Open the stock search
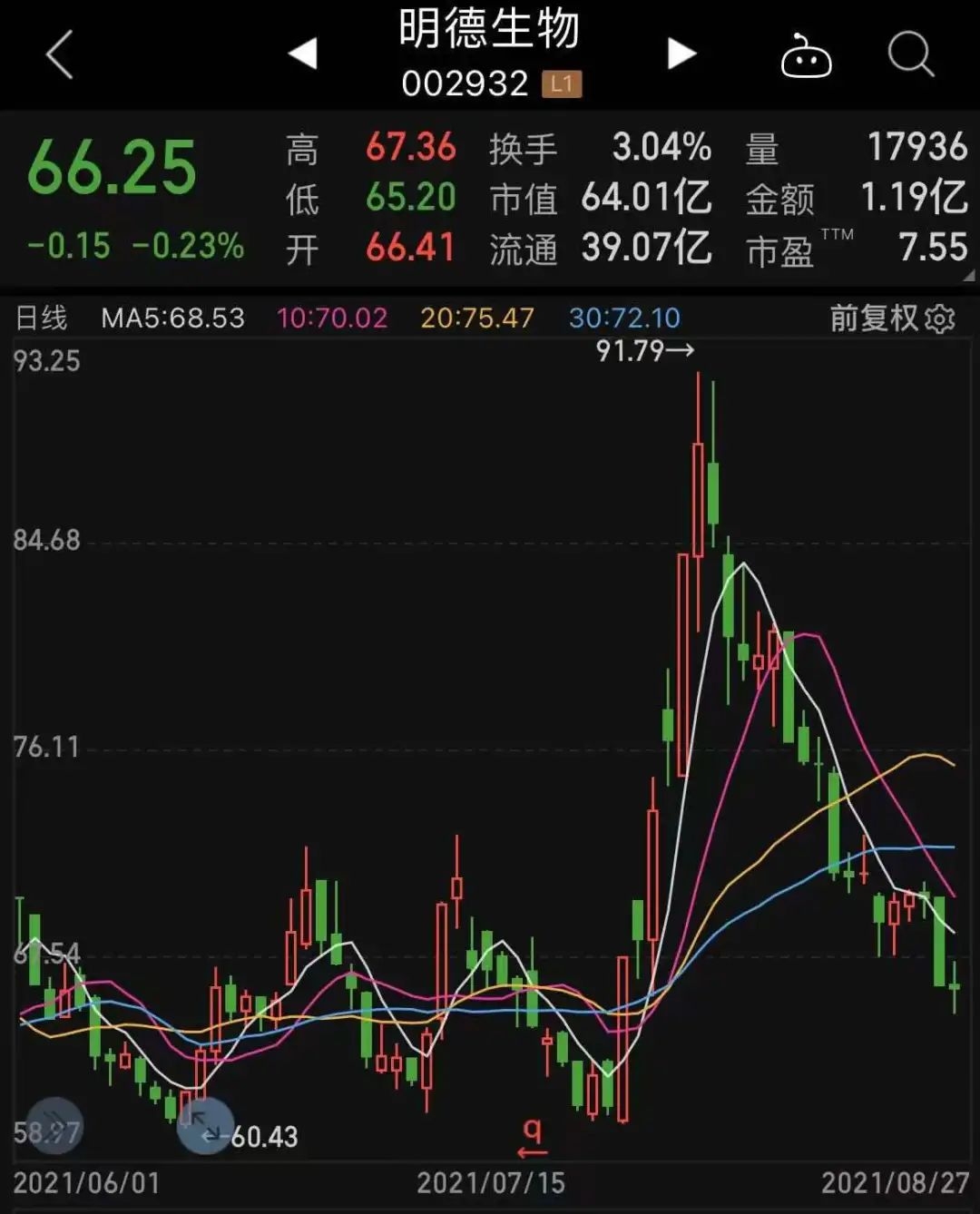The height and width of the screenshot is (1214, 980). [909, 54]
